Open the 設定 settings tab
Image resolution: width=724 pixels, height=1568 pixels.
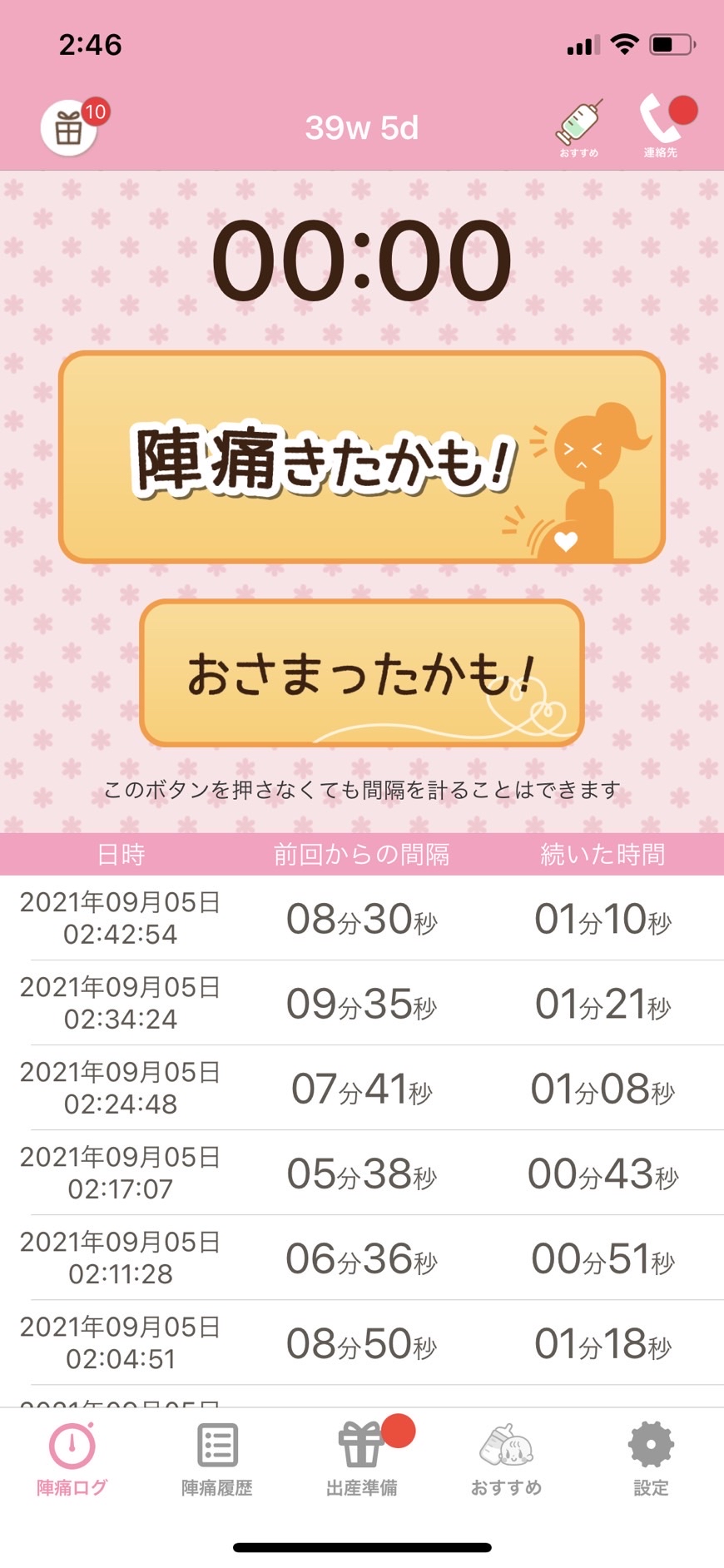[651, 1458]
